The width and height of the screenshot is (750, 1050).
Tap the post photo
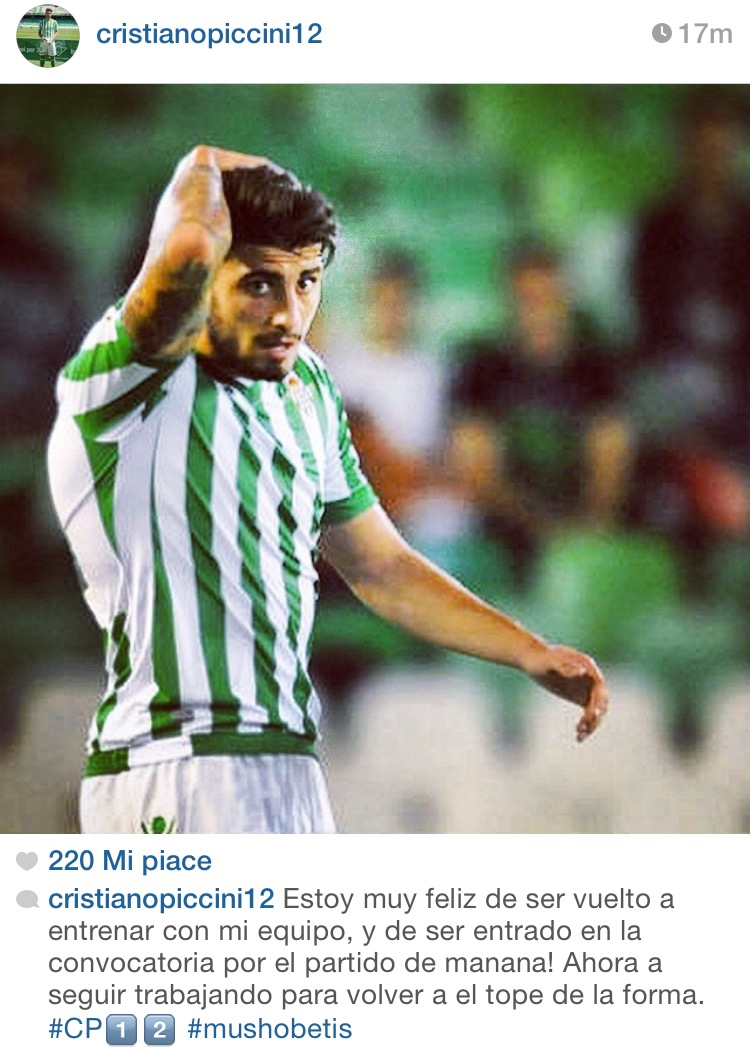tap(375, 460)
